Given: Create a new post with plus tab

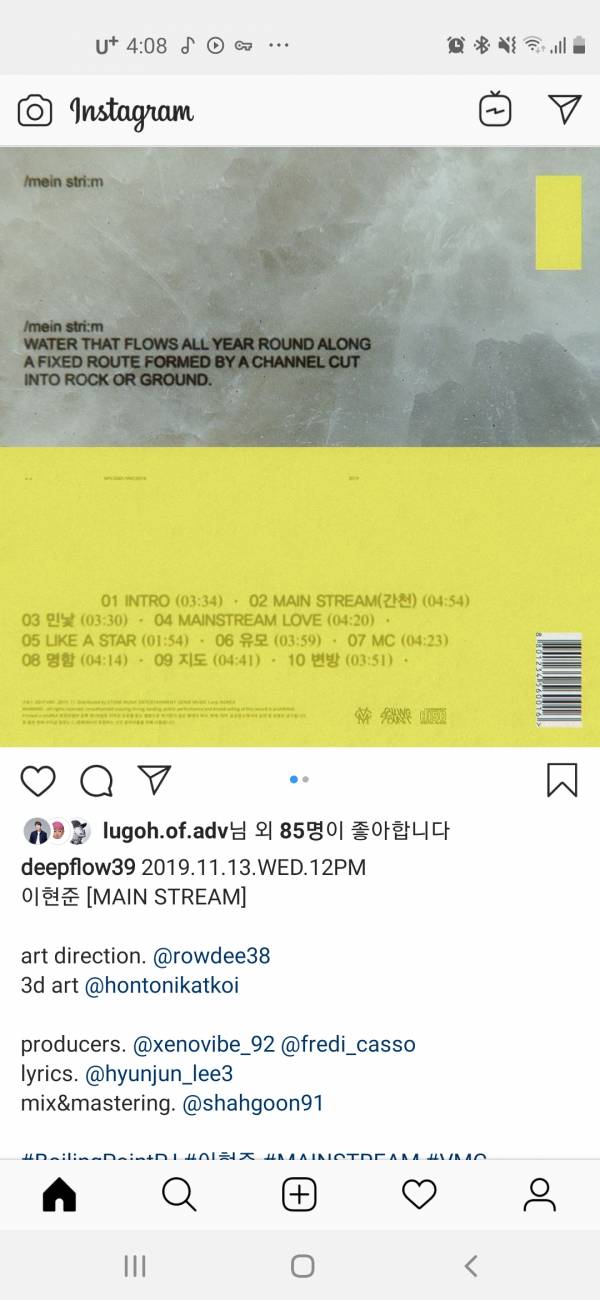Looking at the screenshot, I should pos(299,1194).
